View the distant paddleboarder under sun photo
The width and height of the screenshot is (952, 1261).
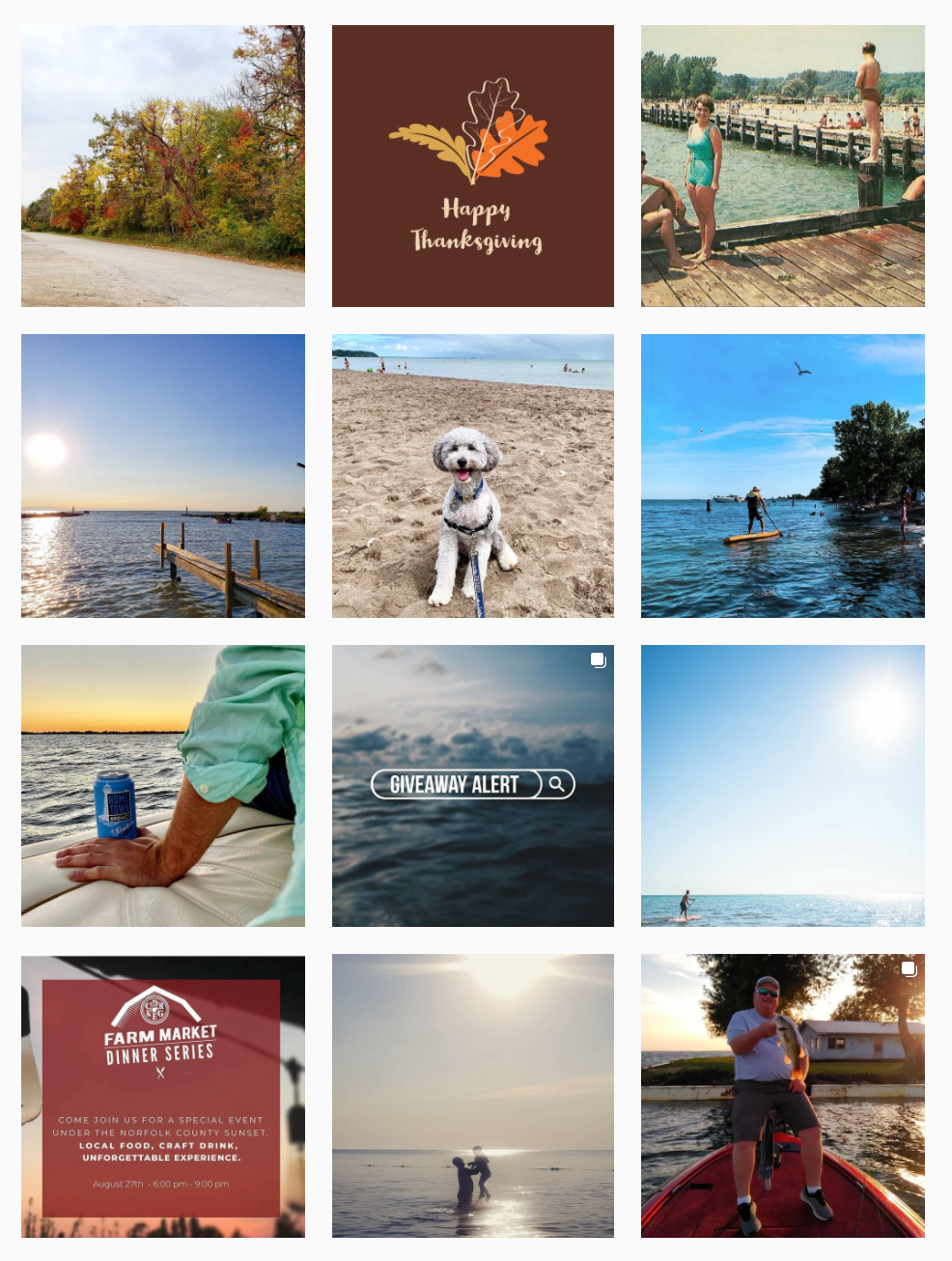pyautogui.click(x=783, y=786)
